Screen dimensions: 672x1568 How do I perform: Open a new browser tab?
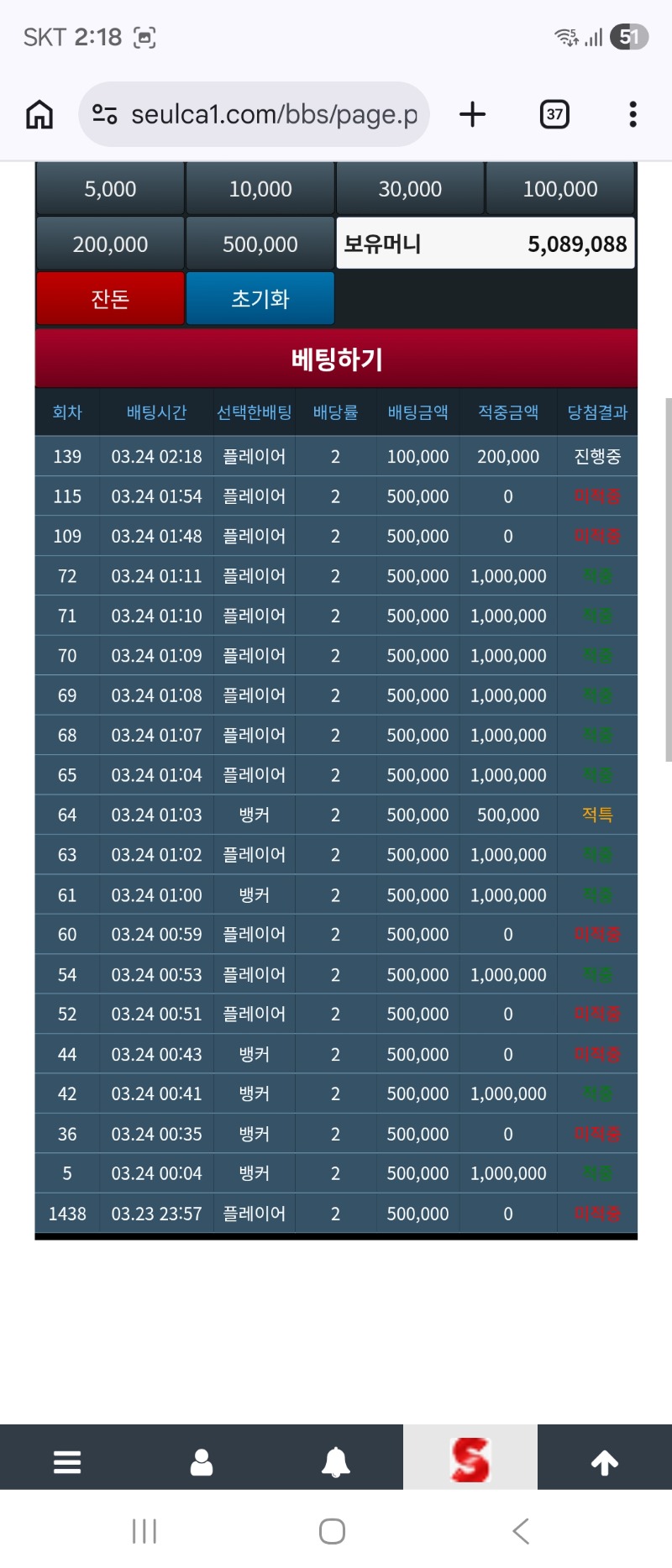point(473,114)
